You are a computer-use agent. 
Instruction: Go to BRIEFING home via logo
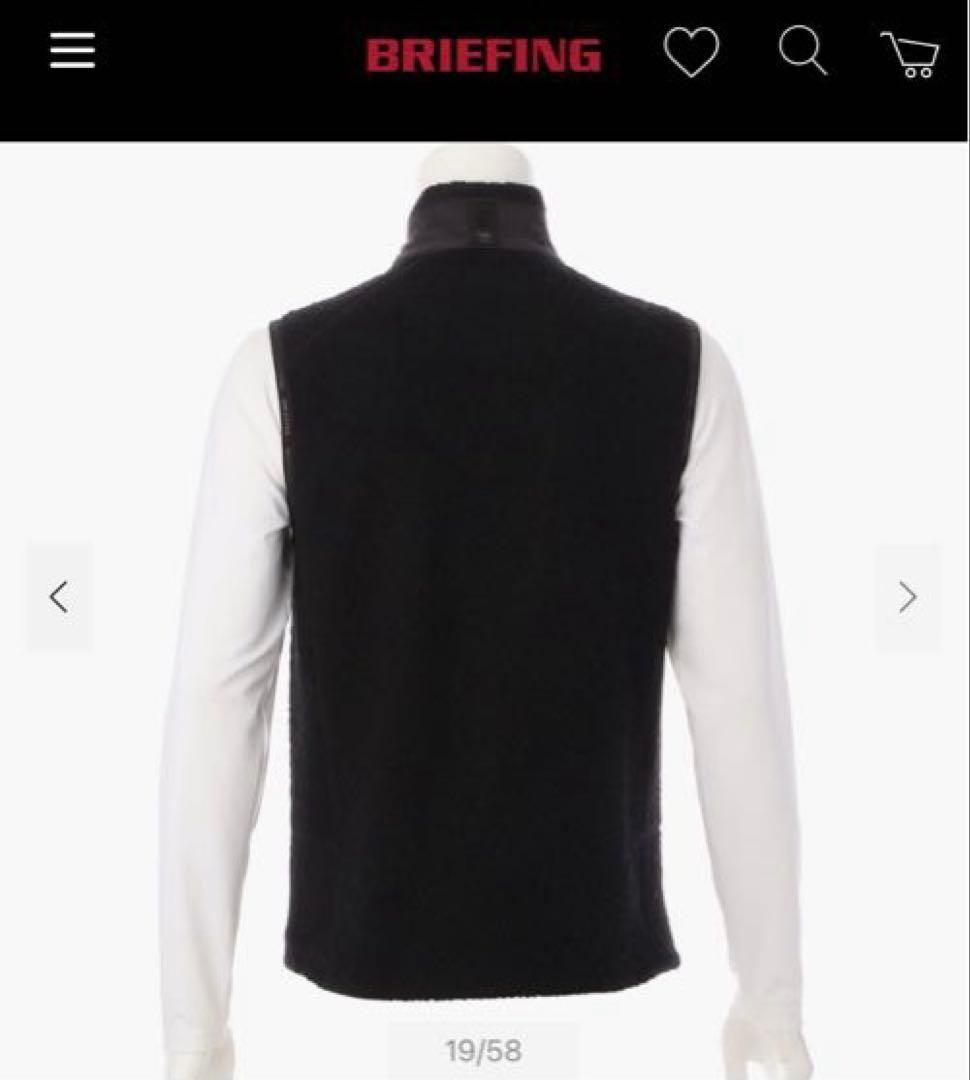pos(484,55)
